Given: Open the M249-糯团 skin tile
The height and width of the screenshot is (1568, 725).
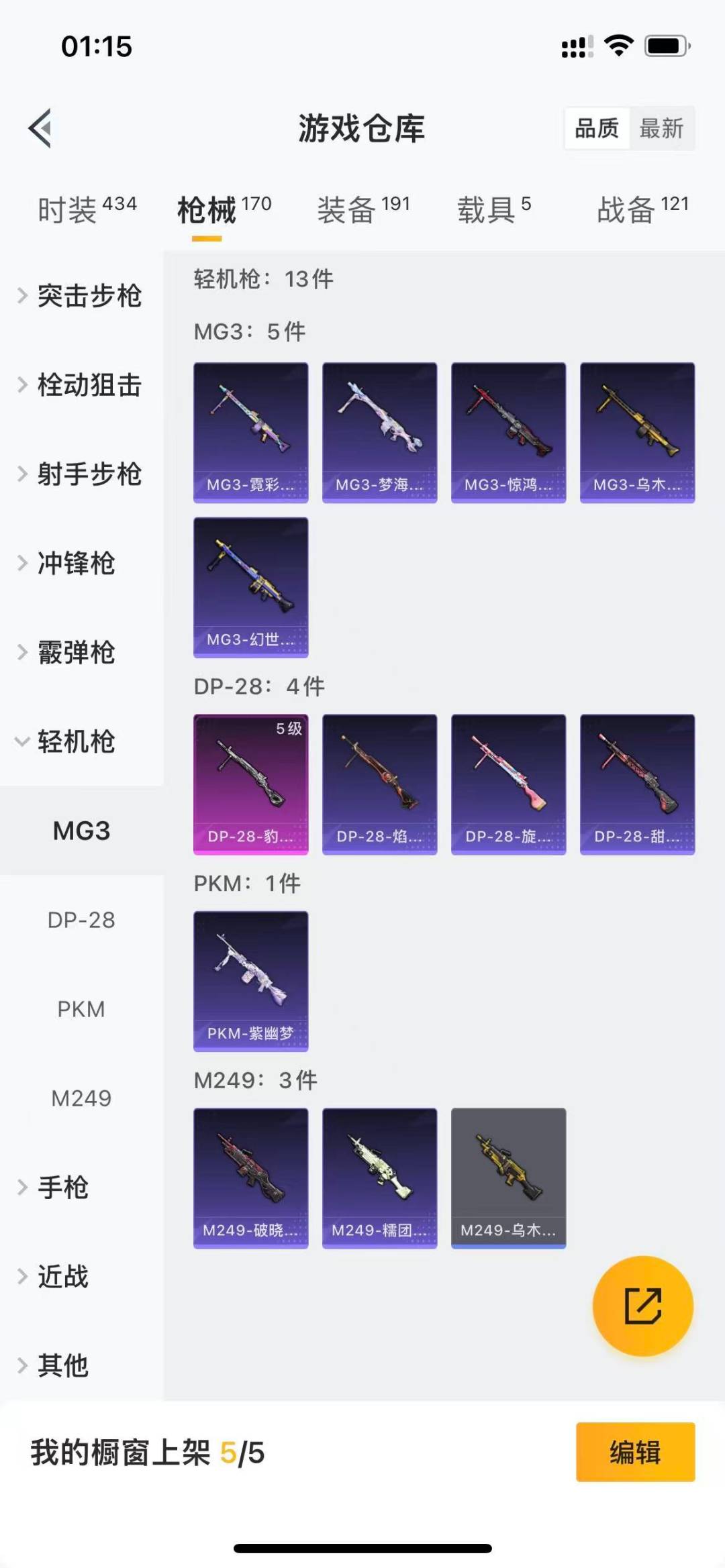Looking at the screenshot, I should pyautogui.click(x=379, y=1178).
